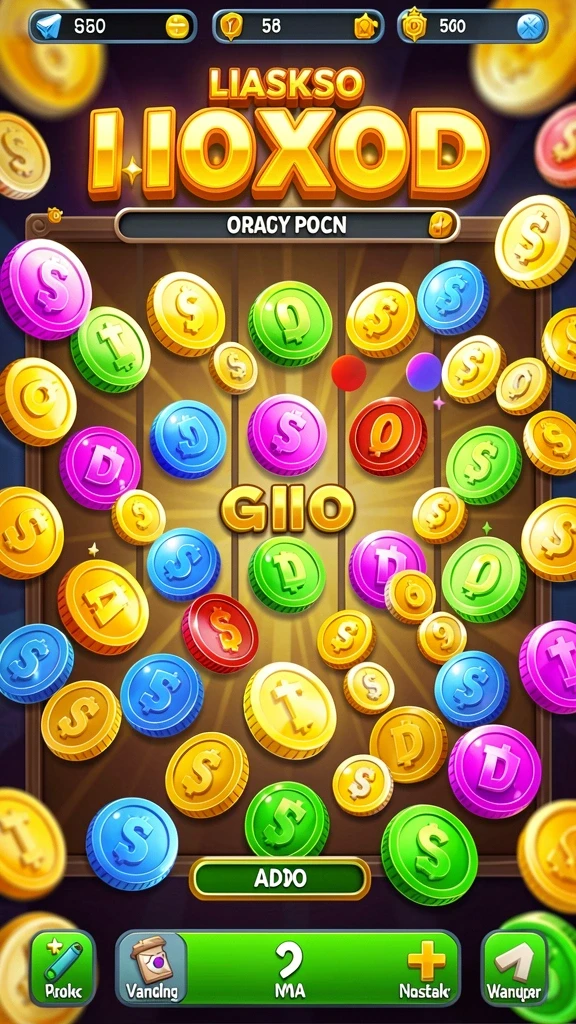Tap the music note icon on ORACY POCN bar
Viewport: 576px width, 1024px height.
(x=438, y=225)
